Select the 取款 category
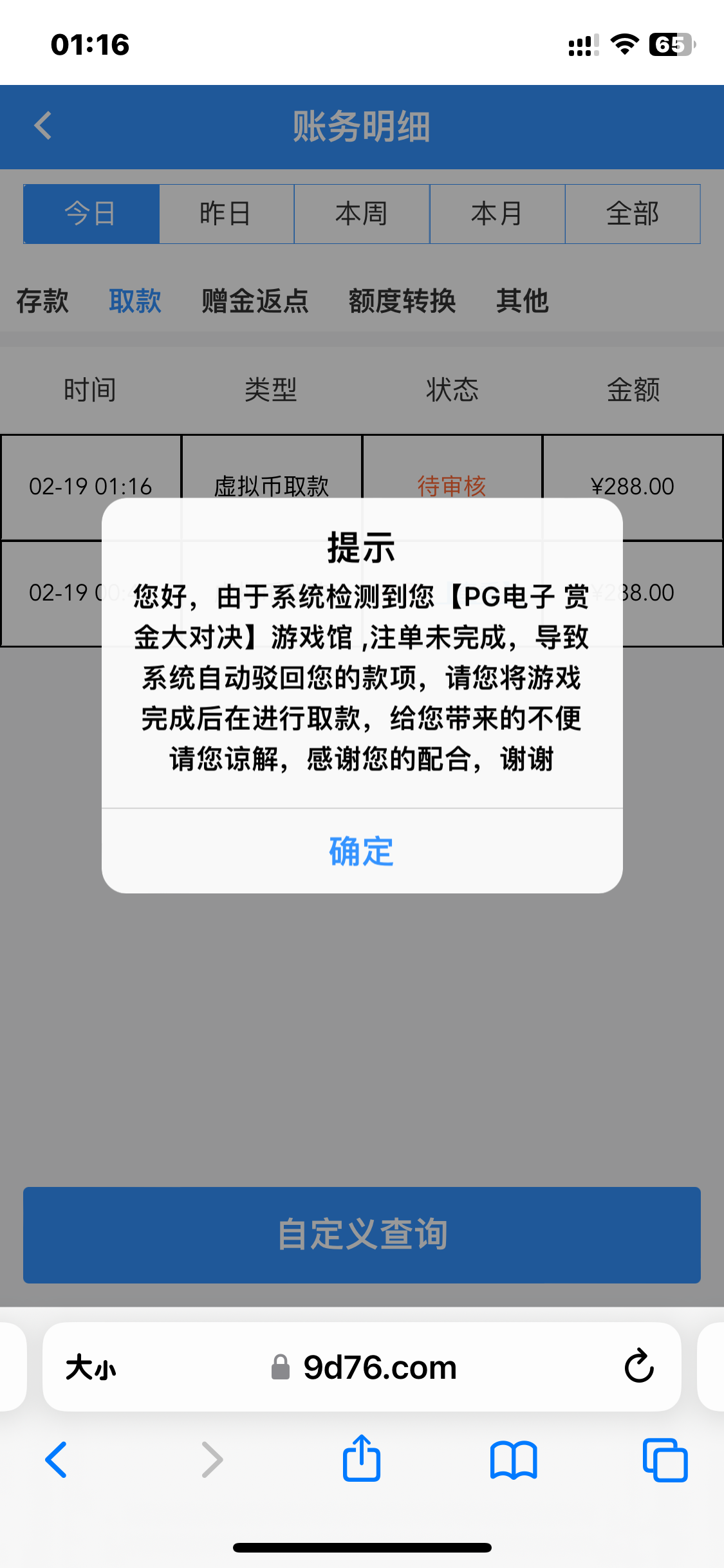 pyautogui.click(x=135, y=301)
